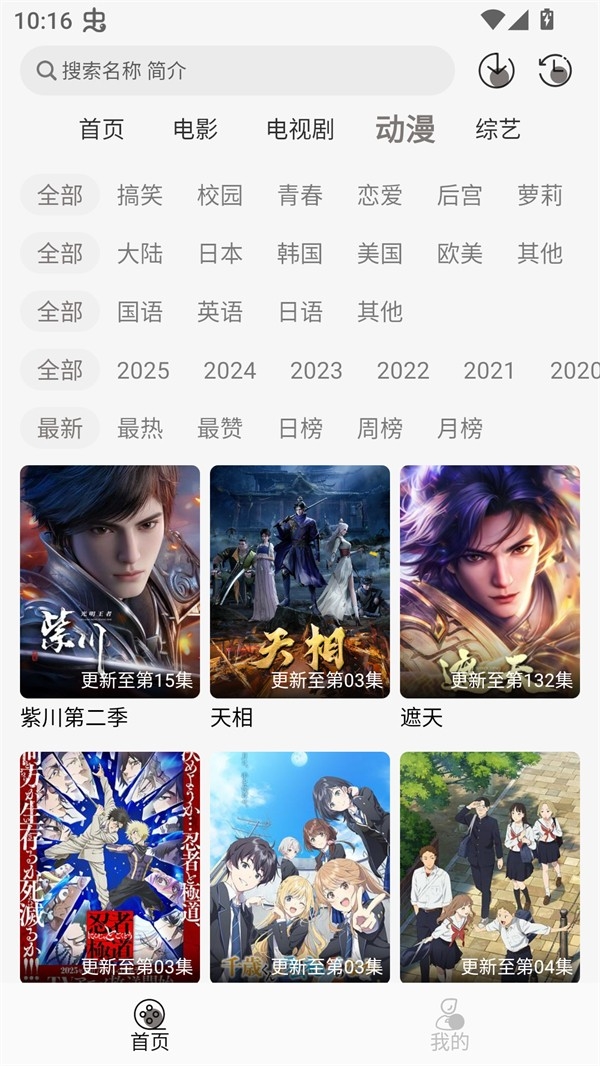Switch to the 电视剧 tab
Viewport: 600px width, 1066px height.
click(x=300, y=129)
